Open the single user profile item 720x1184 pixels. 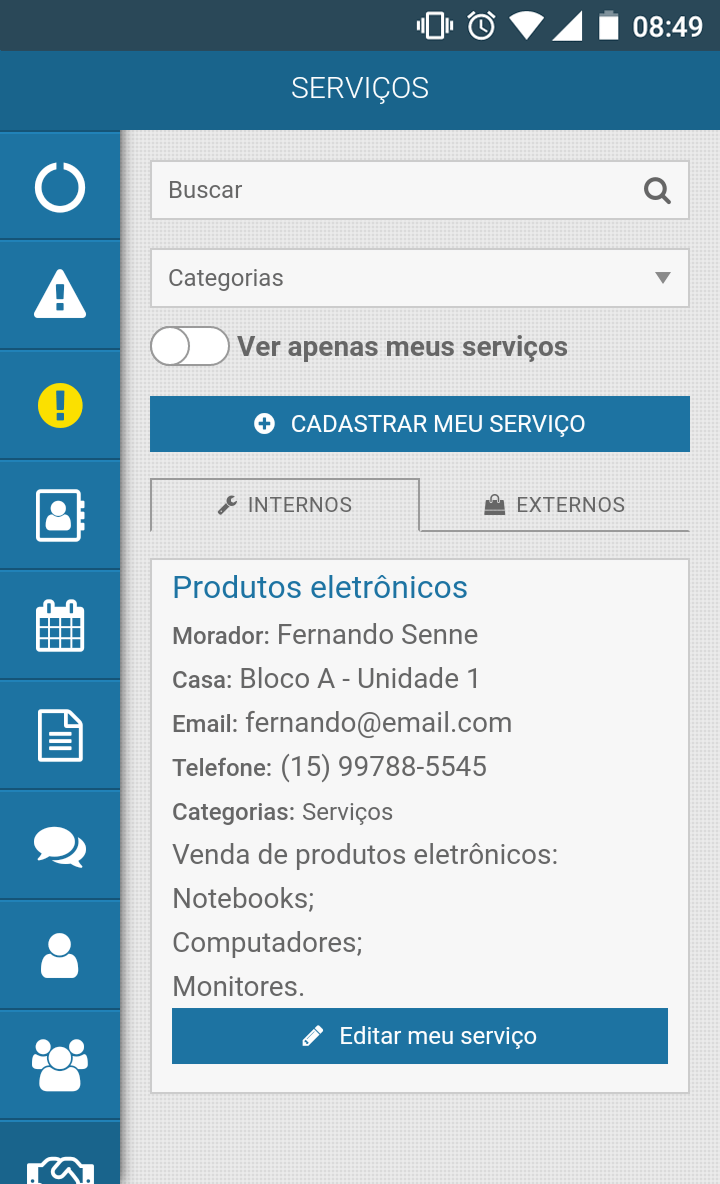pos(60,955)
